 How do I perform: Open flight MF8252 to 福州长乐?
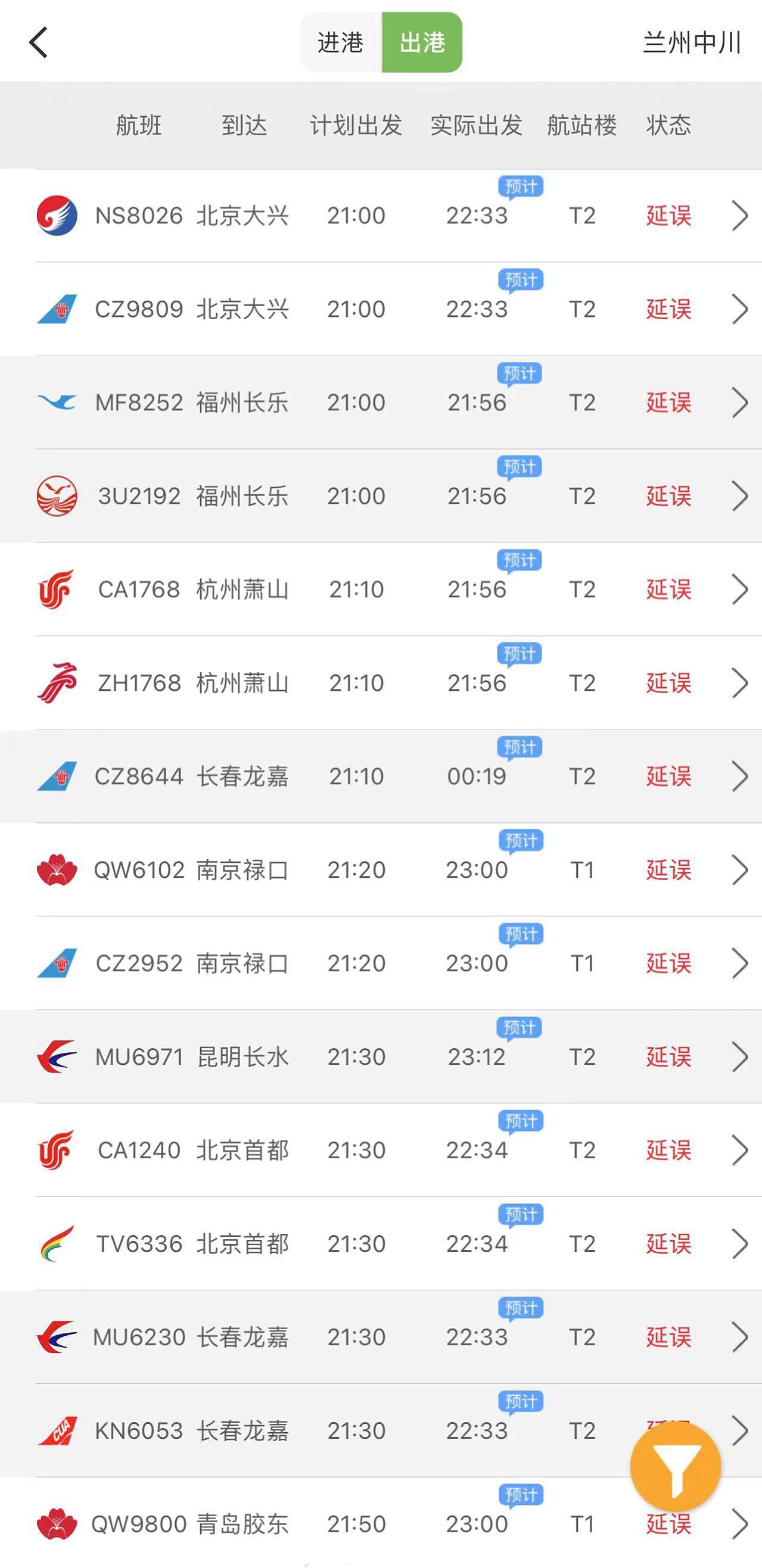coord(381,403)
